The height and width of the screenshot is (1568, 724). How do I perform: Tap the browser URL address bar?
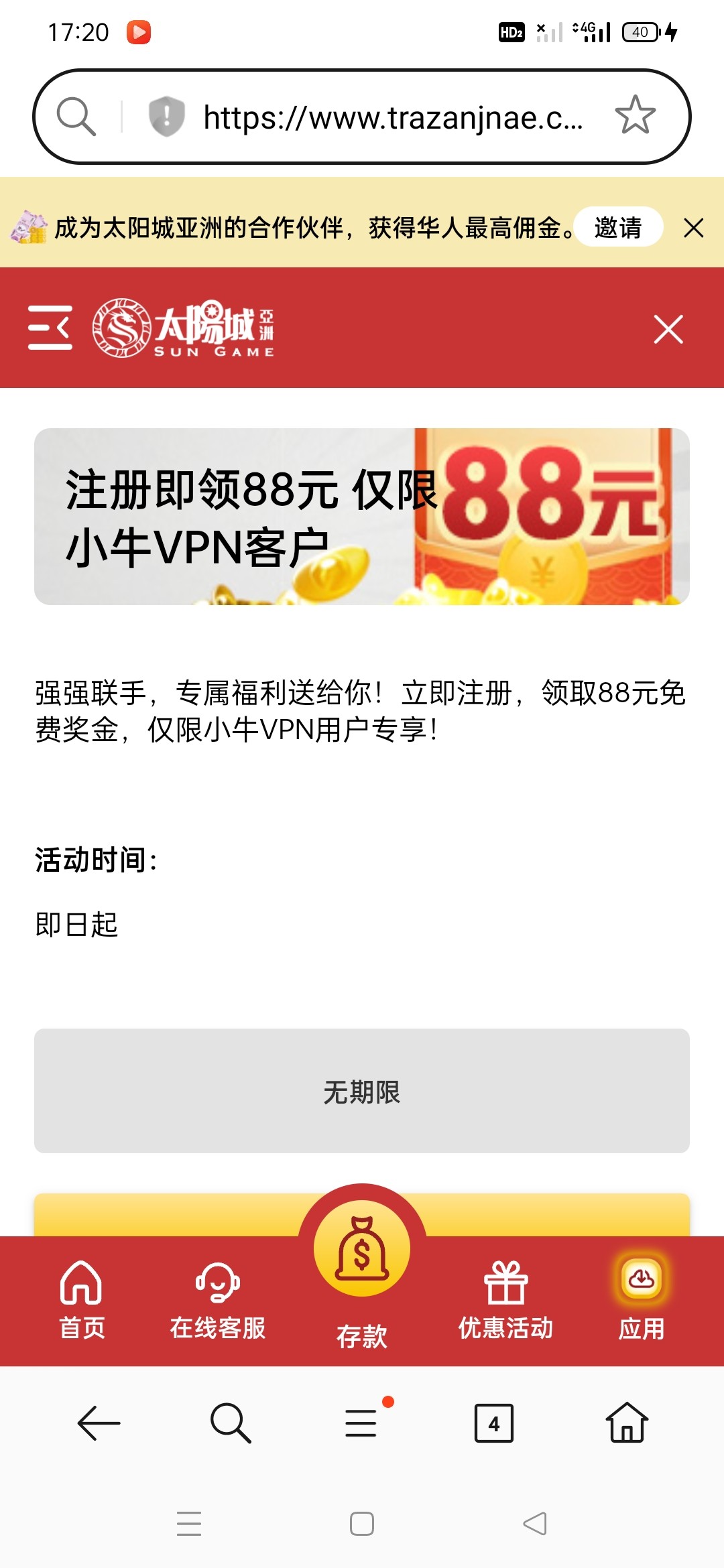click(392, 117)
